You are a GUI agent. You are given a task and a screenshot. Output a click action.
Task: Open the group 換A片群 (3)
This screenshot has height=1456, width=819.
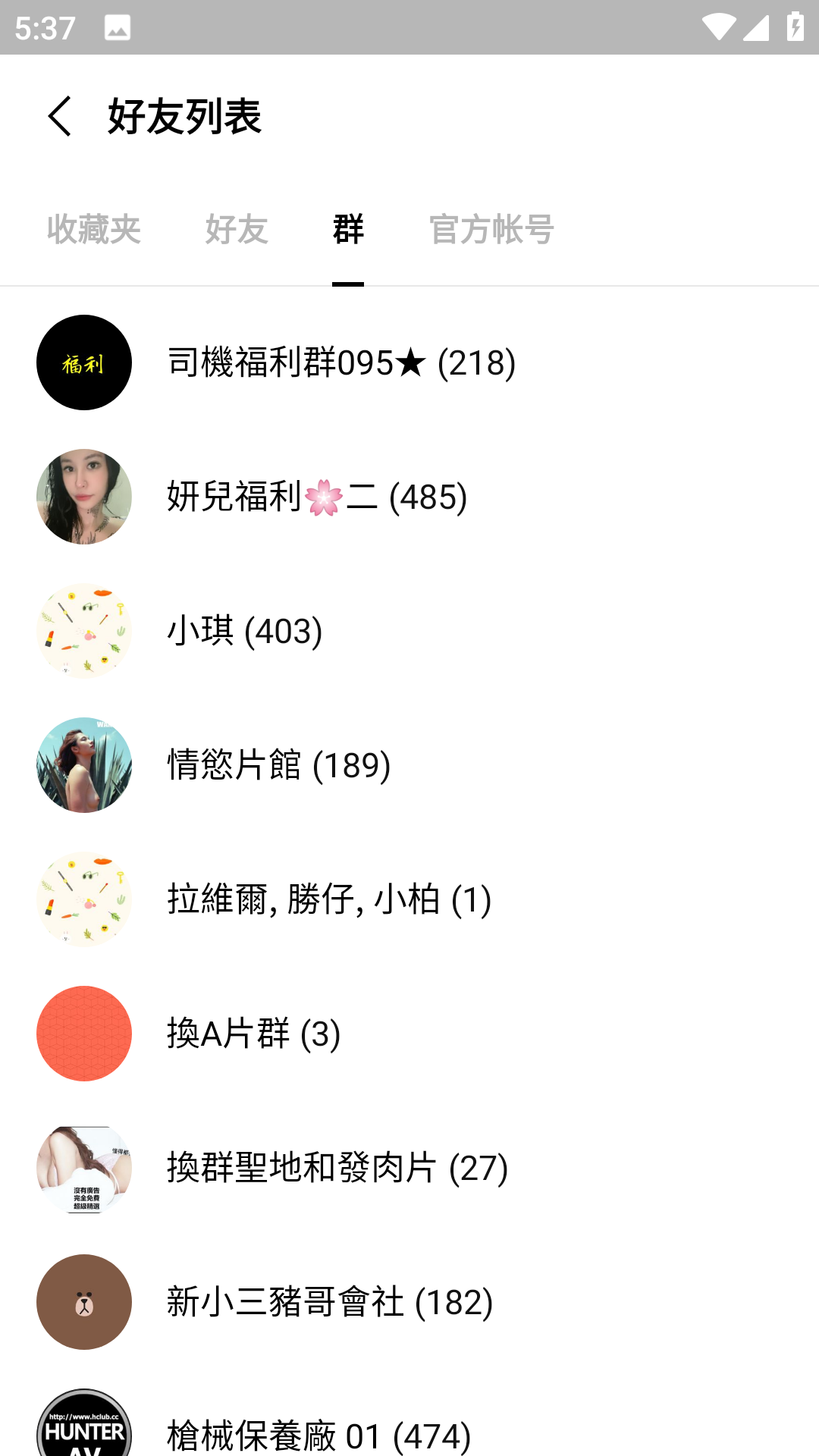[253, 1034]
